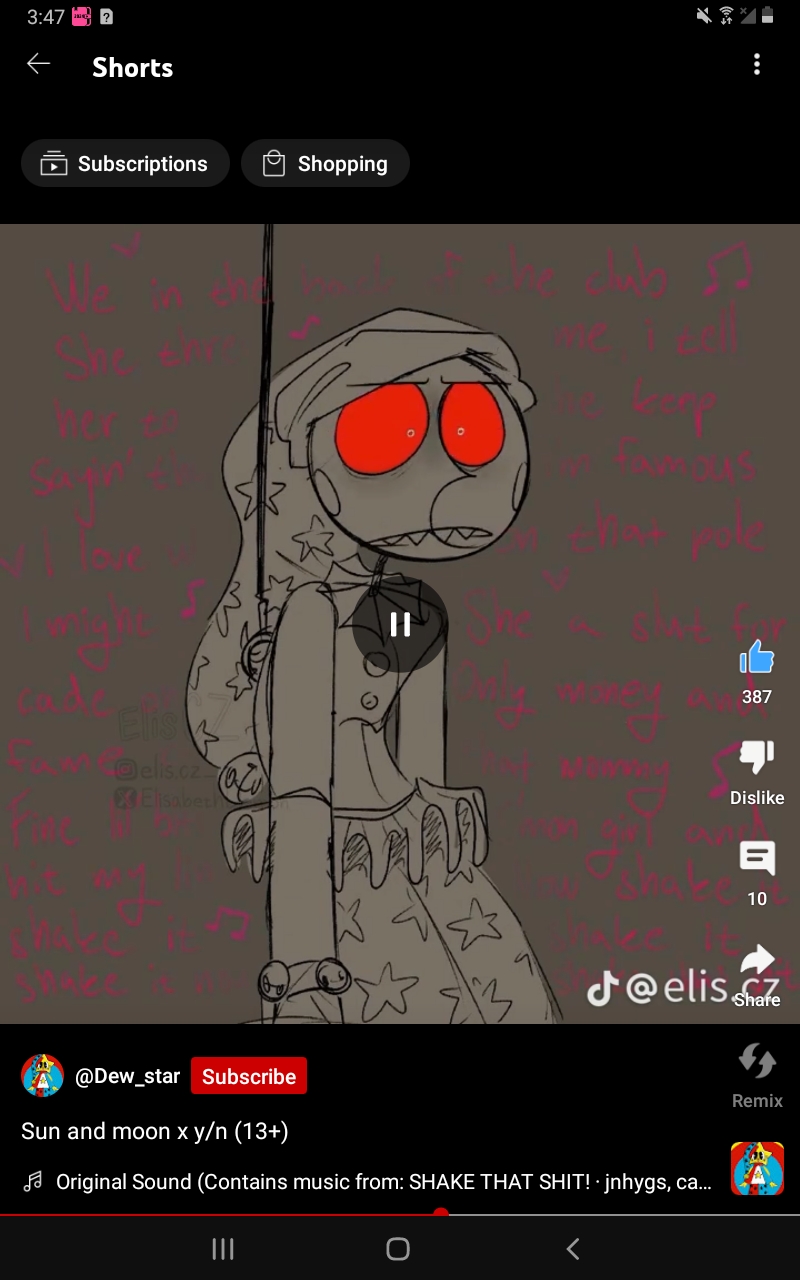Viewport: 800px width, 1280px height.
Task: Open recent apps from navigation bar
Action: click(223, 1248)
